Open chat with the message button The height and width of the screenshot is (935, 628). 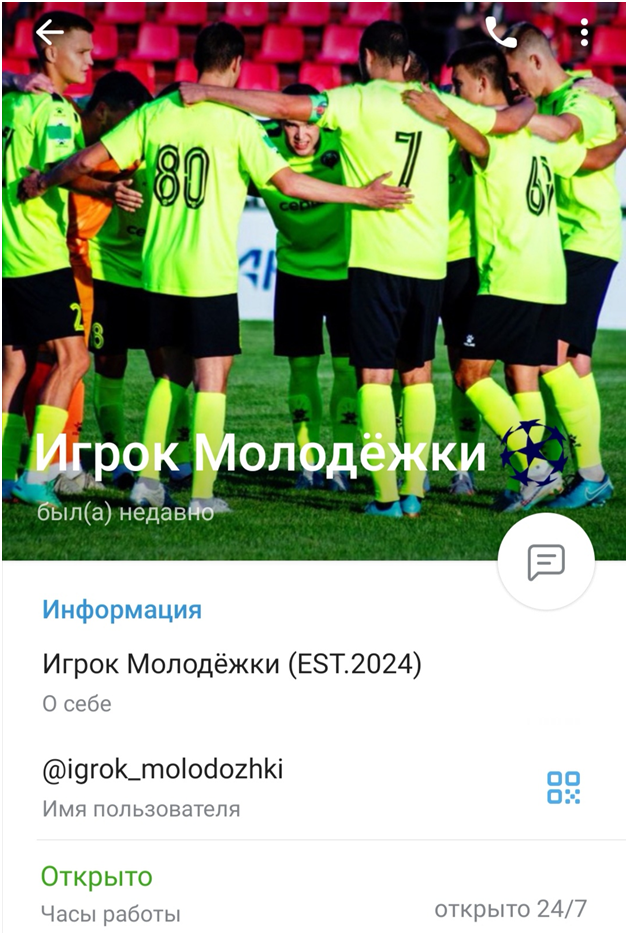[546, 563]
